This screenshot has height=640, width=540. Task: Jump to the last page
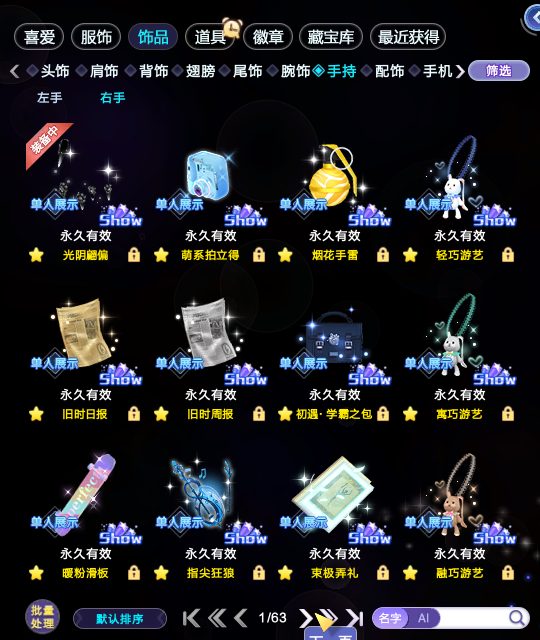[355, 618]
